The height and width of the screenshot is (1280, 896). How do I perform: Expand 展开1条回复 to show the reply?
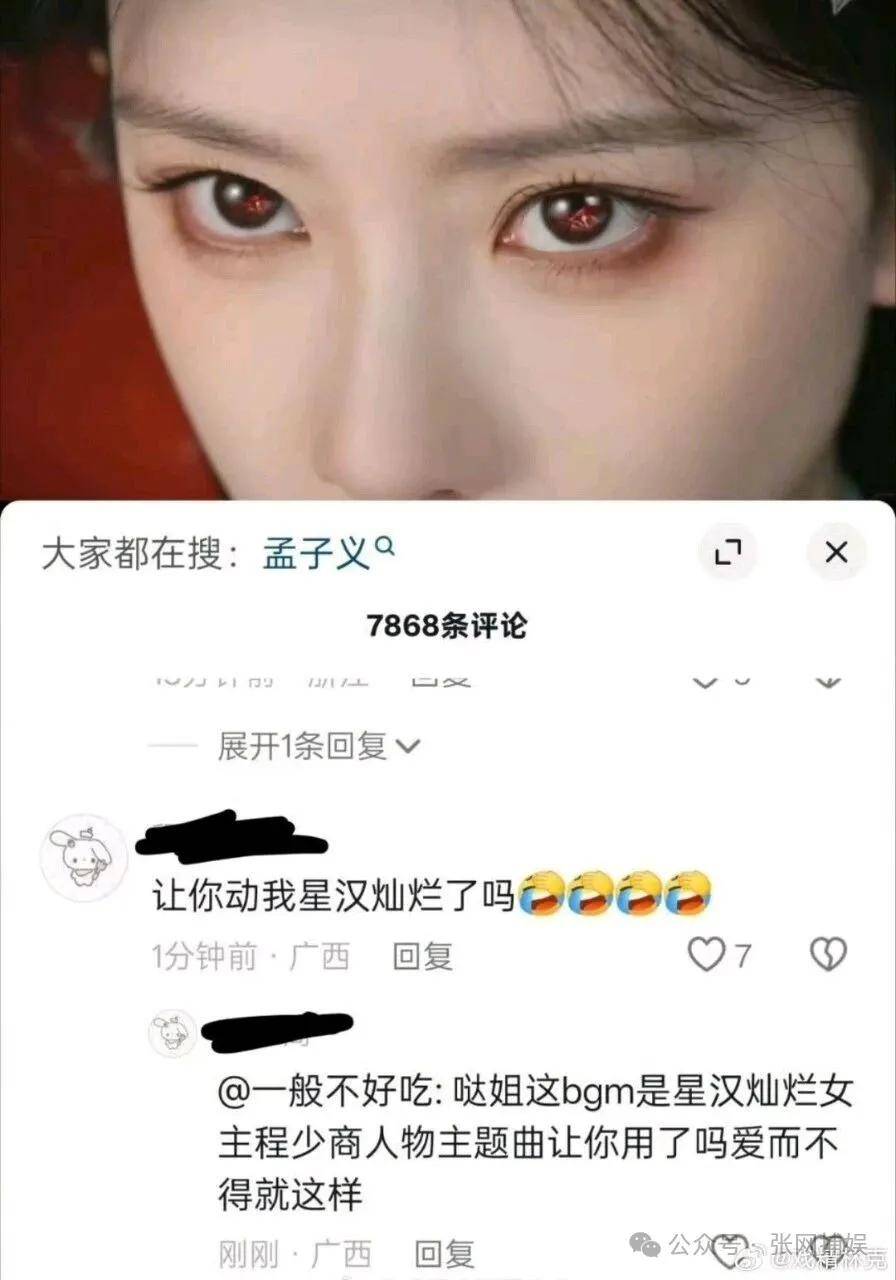[318, 746]
